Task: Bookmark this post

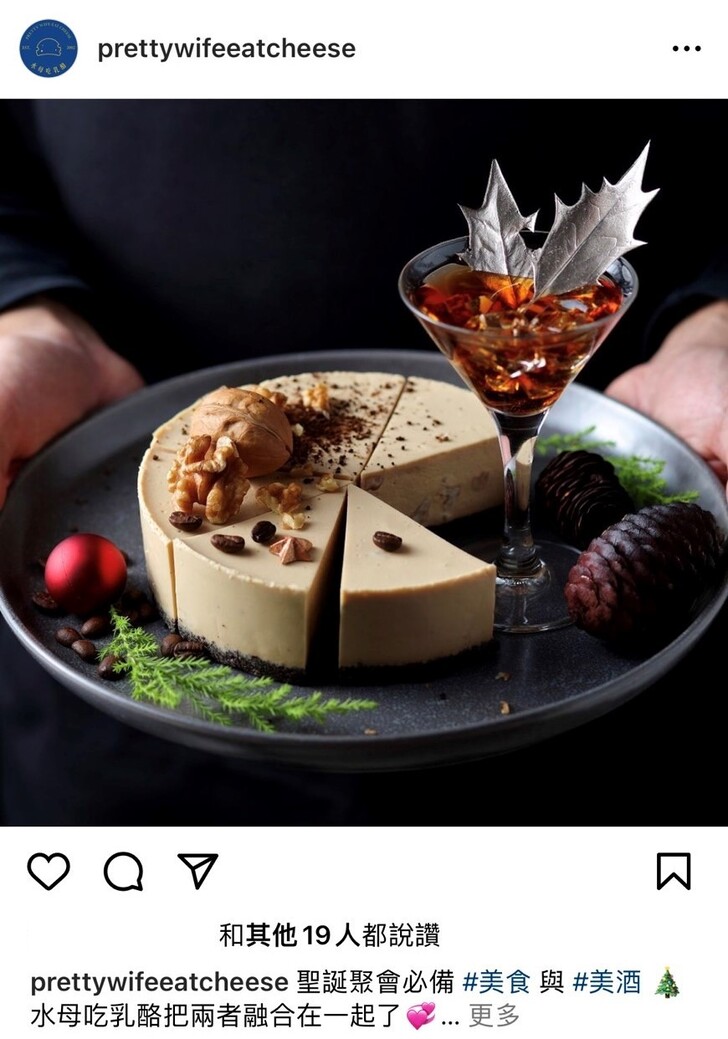Action: coord(673,871)
